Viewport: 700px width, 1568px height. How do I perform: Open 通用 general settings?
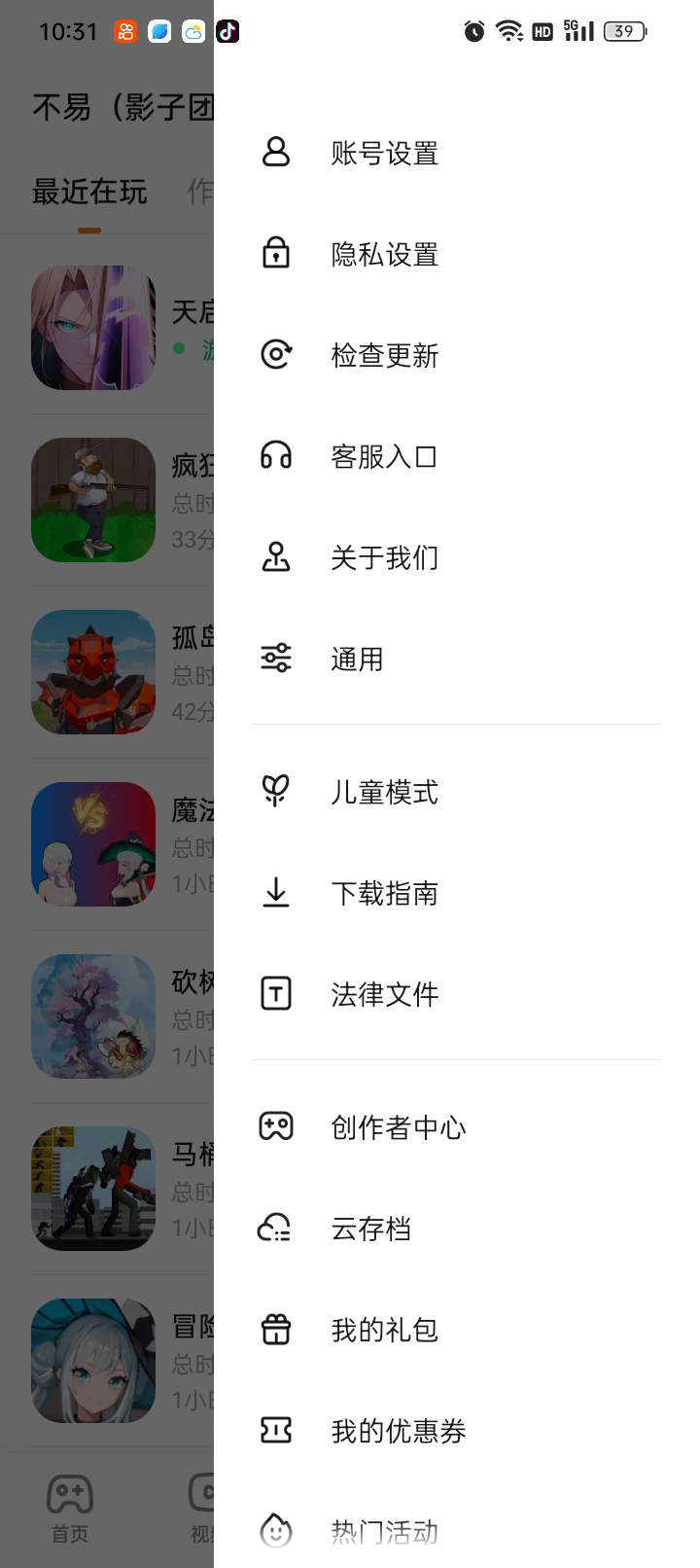coord(357,659)
